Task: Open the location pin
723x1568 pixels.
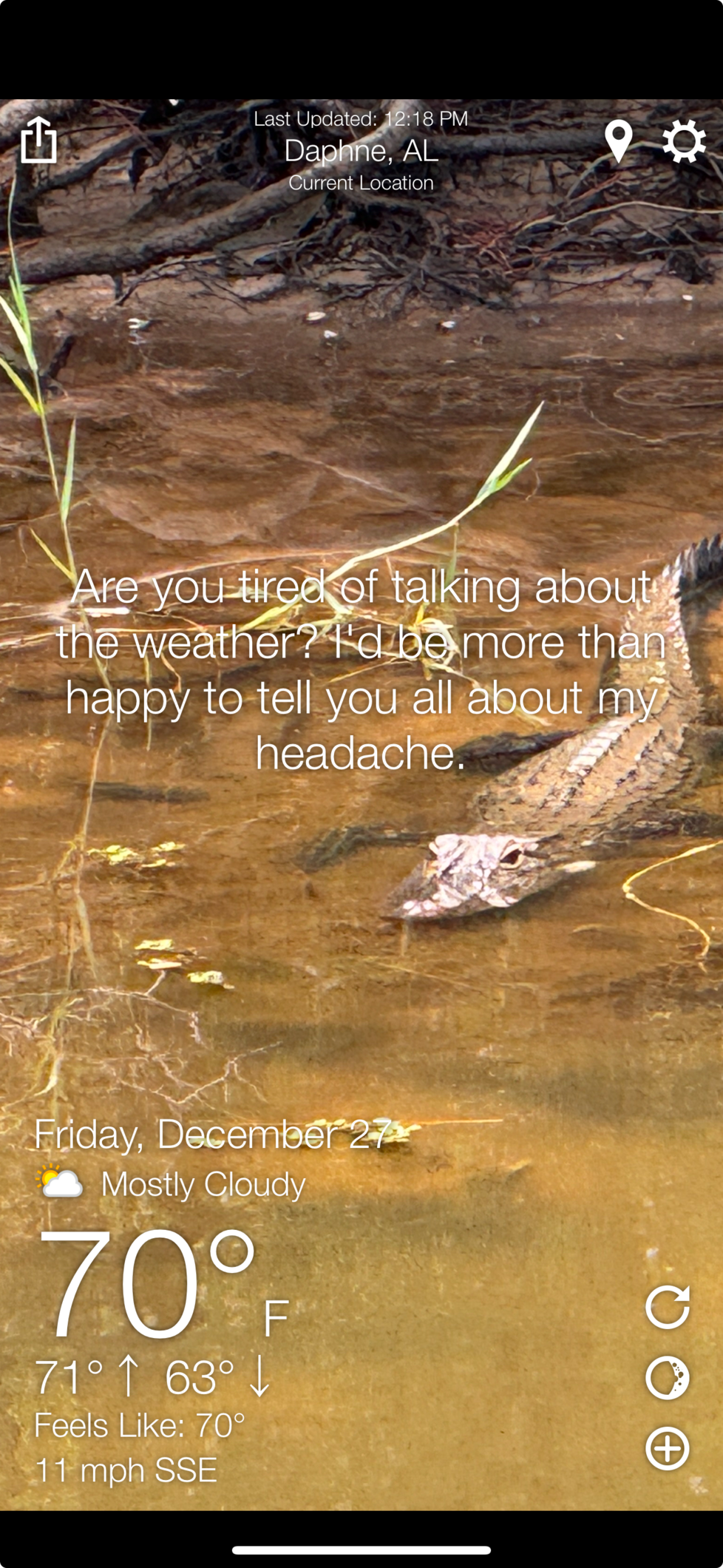Action: pos(618,141)
